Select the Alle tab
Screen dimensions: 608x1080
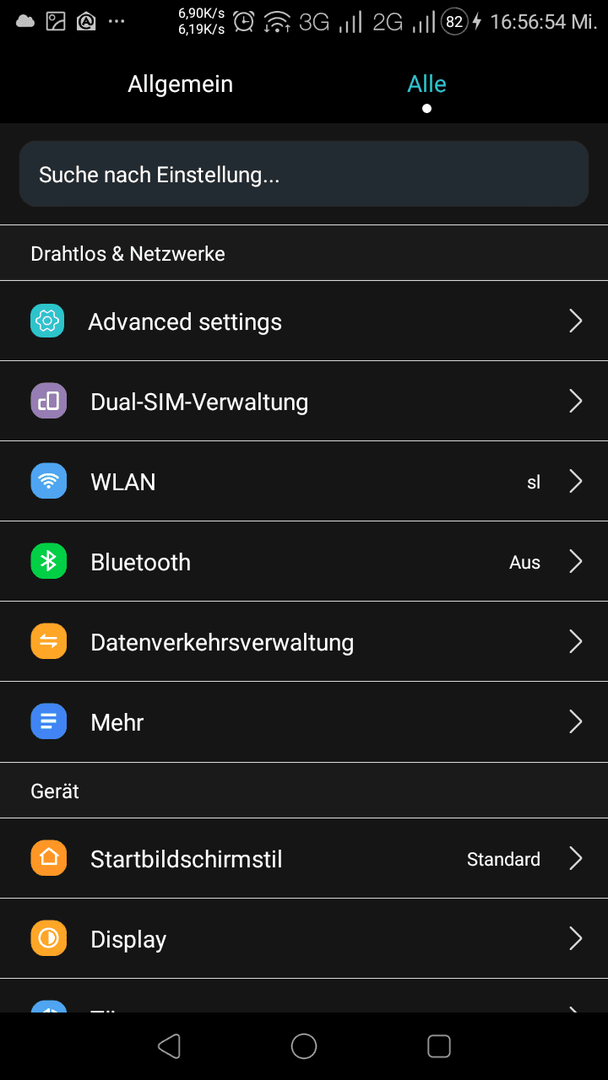click(x=427, y=84)
